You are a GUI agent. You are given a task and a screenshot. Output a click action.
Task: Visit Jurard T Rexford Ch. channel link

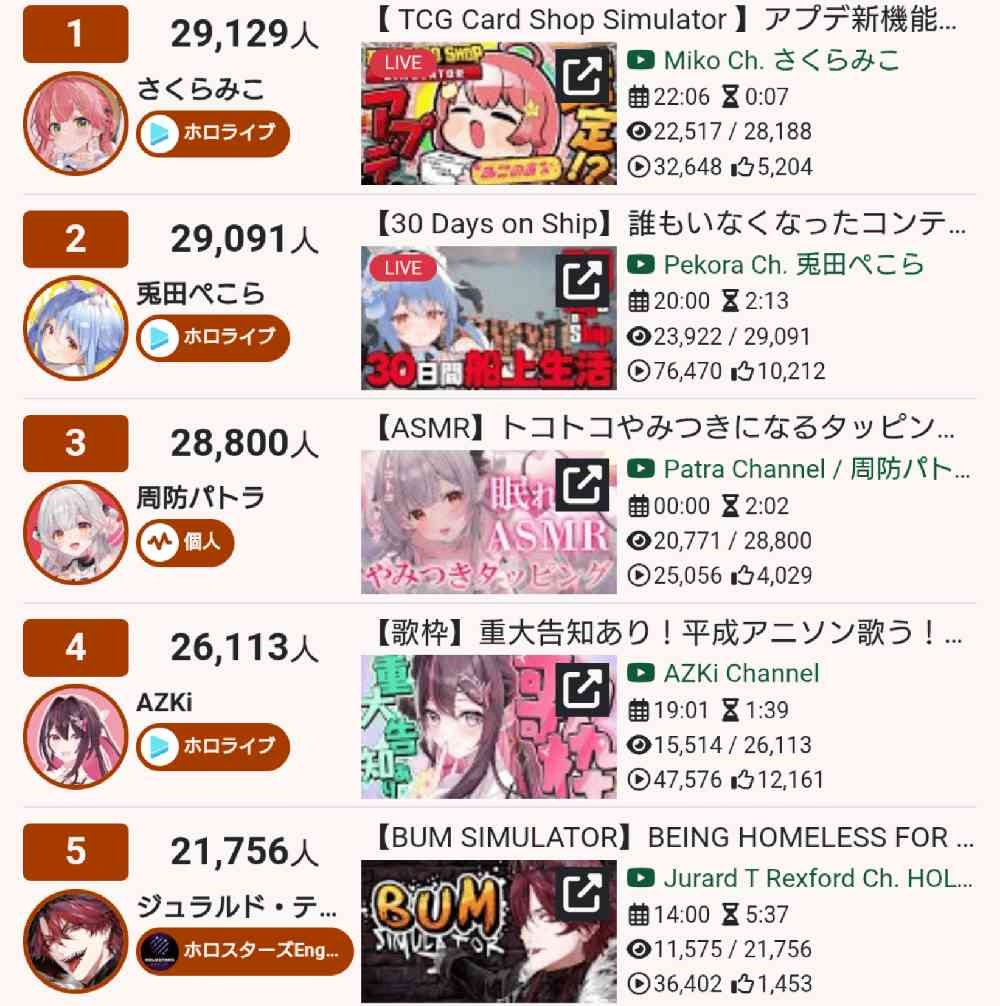pos(815,878)
